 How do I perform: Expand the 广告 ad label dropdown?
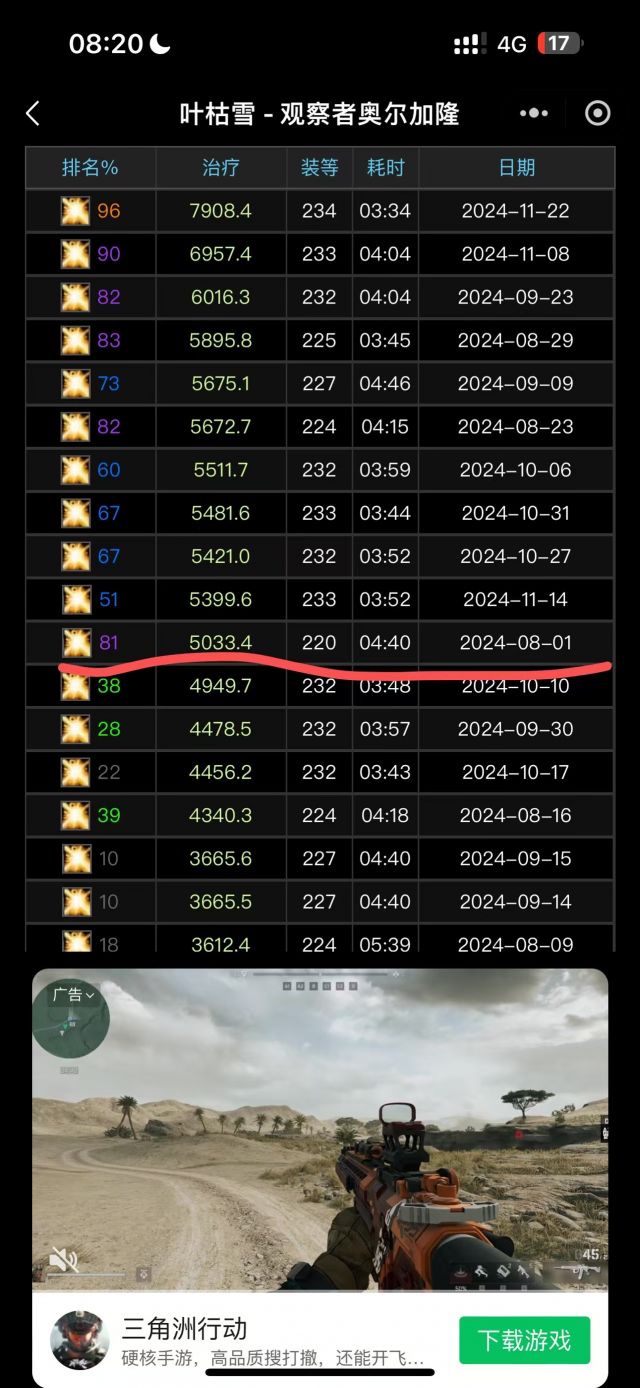tap(73, 995)
